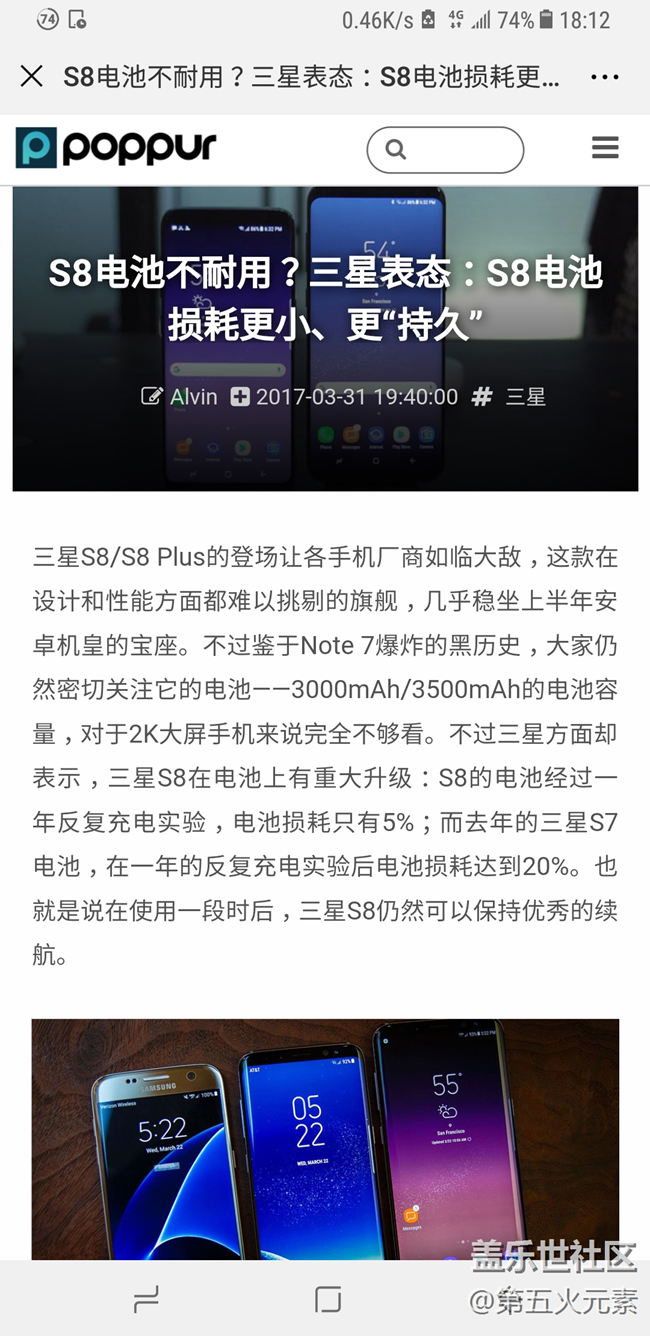Open the 三星 tag link

point(524,397)
